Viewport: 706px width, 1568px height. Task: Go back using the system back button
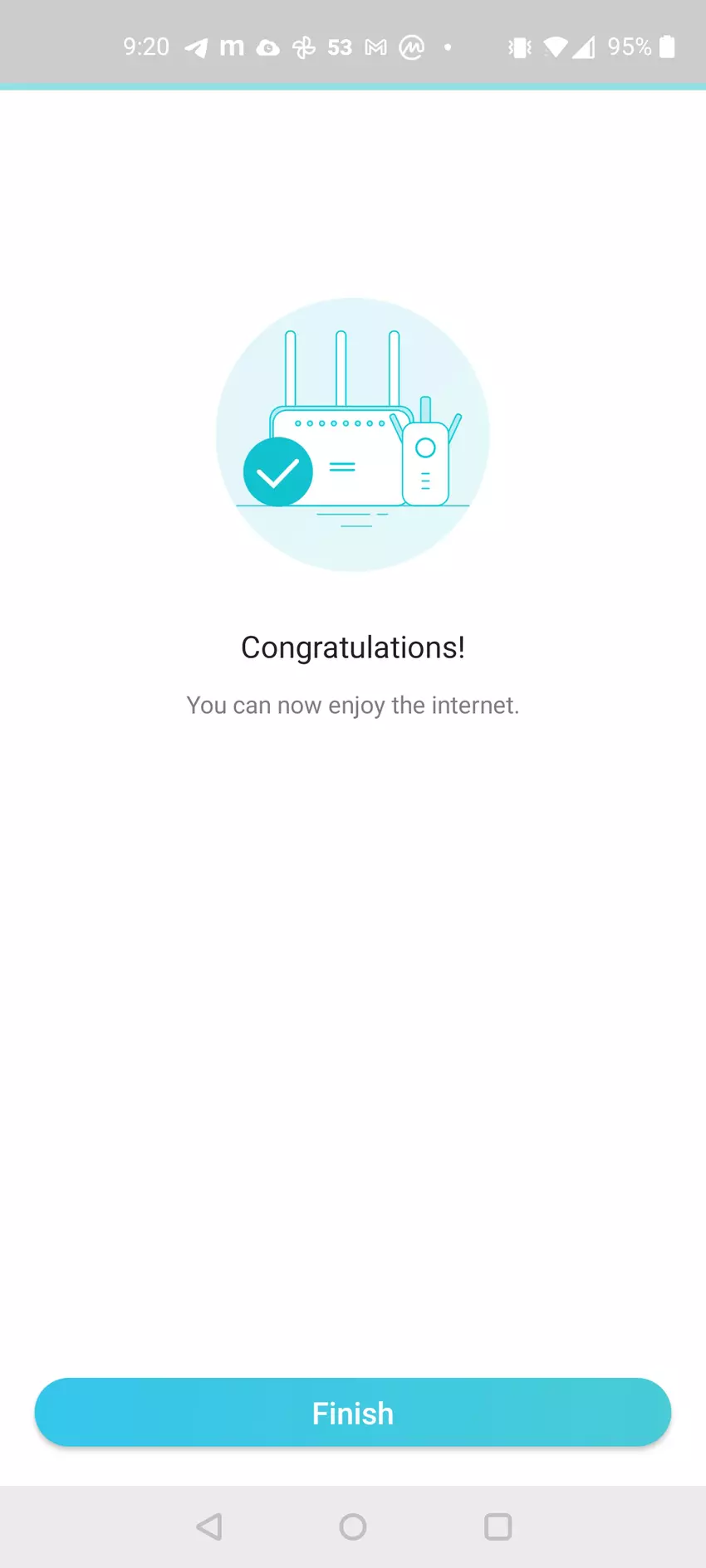point(209,1526)
